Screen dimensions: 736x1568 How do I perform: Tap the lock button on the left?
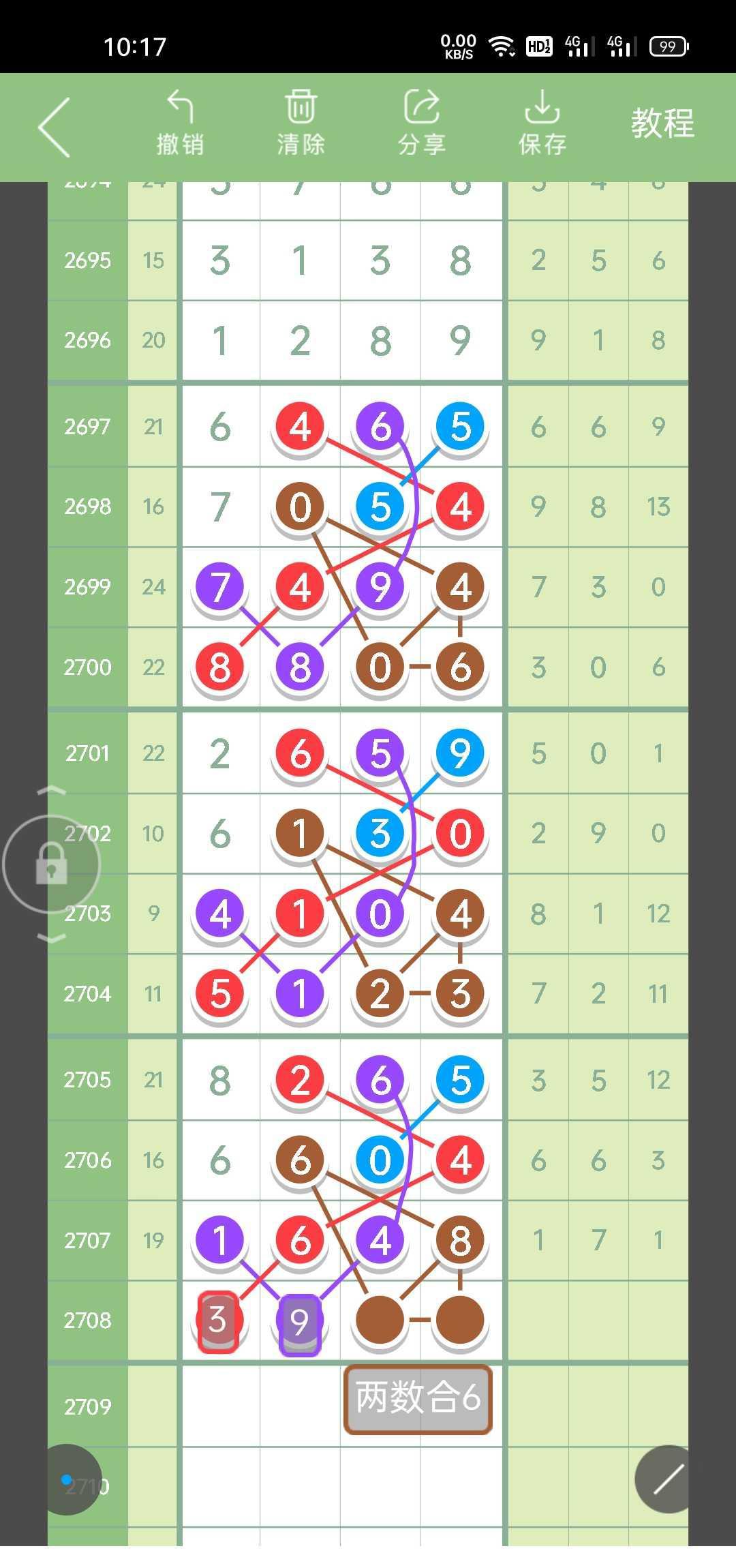[52, 864]
